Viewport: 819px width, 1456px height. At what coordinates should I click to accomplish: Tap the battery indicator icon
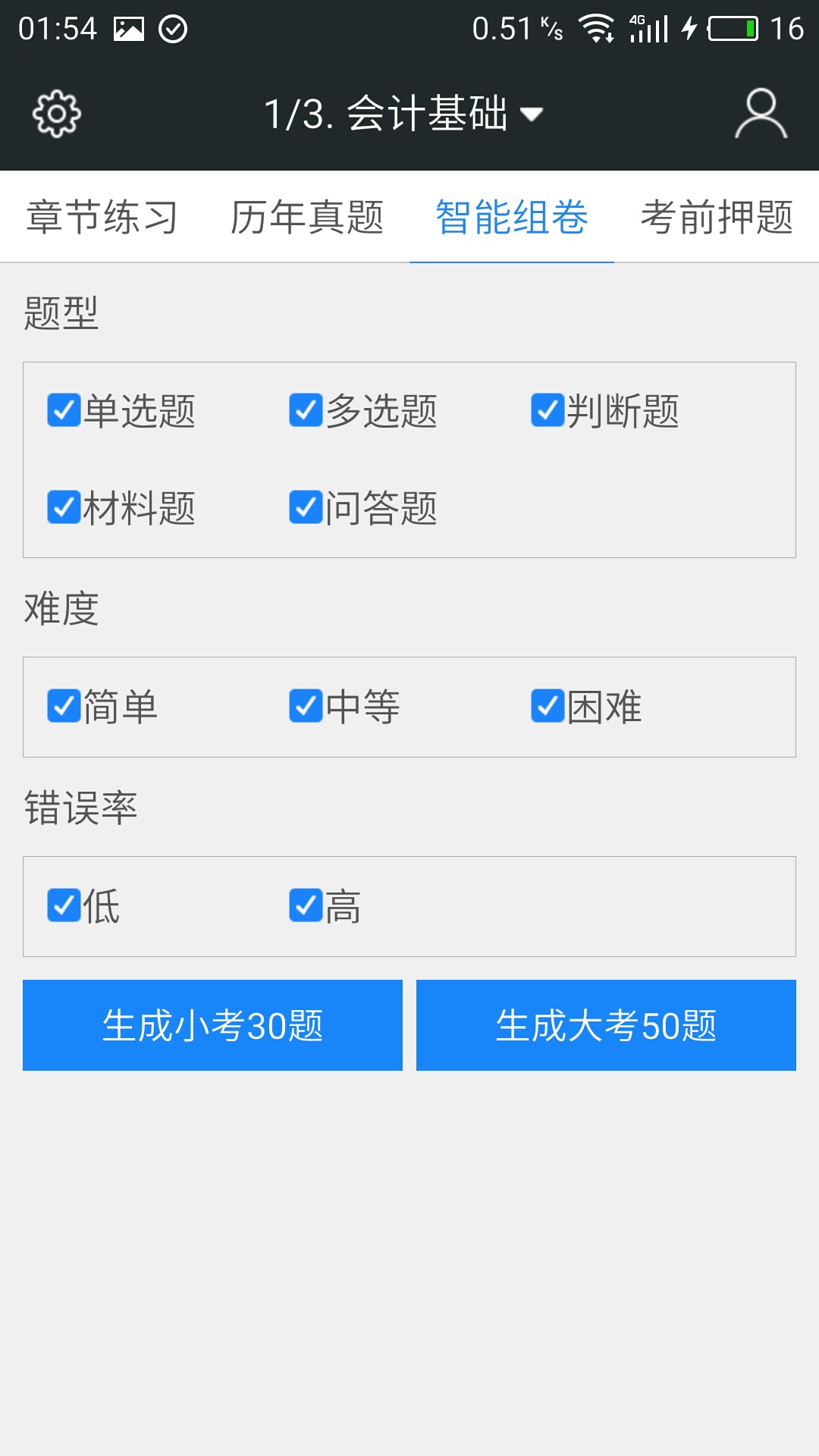tap(730, 29)
